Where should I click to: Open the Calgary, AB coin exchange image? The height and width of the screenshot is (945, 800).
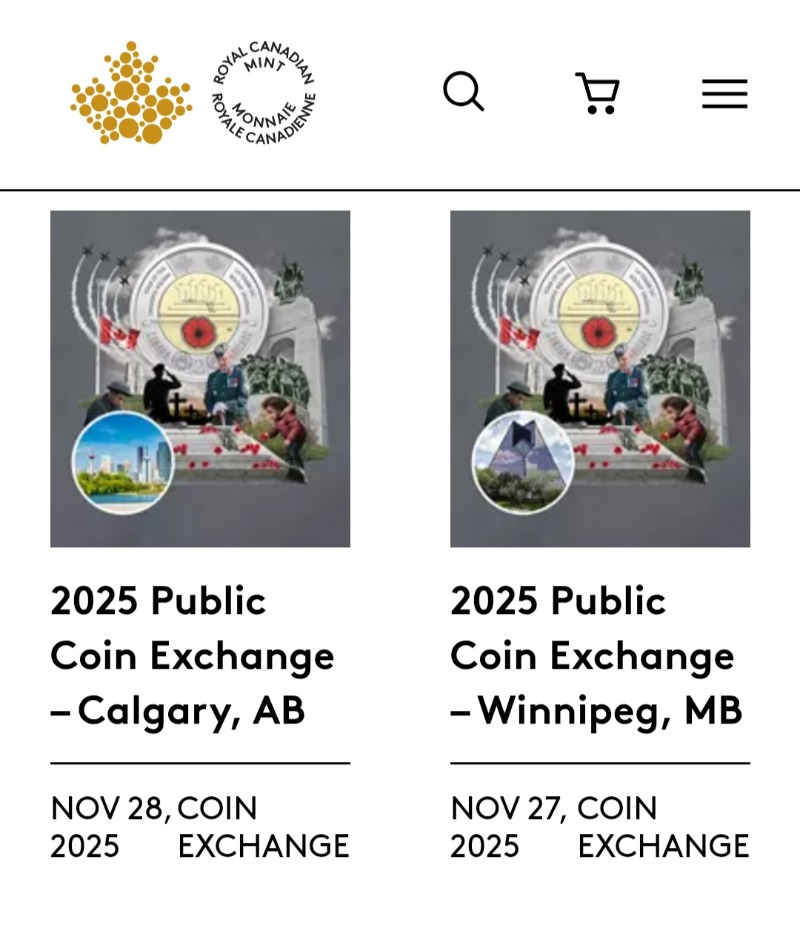click(x=200, y=378)
